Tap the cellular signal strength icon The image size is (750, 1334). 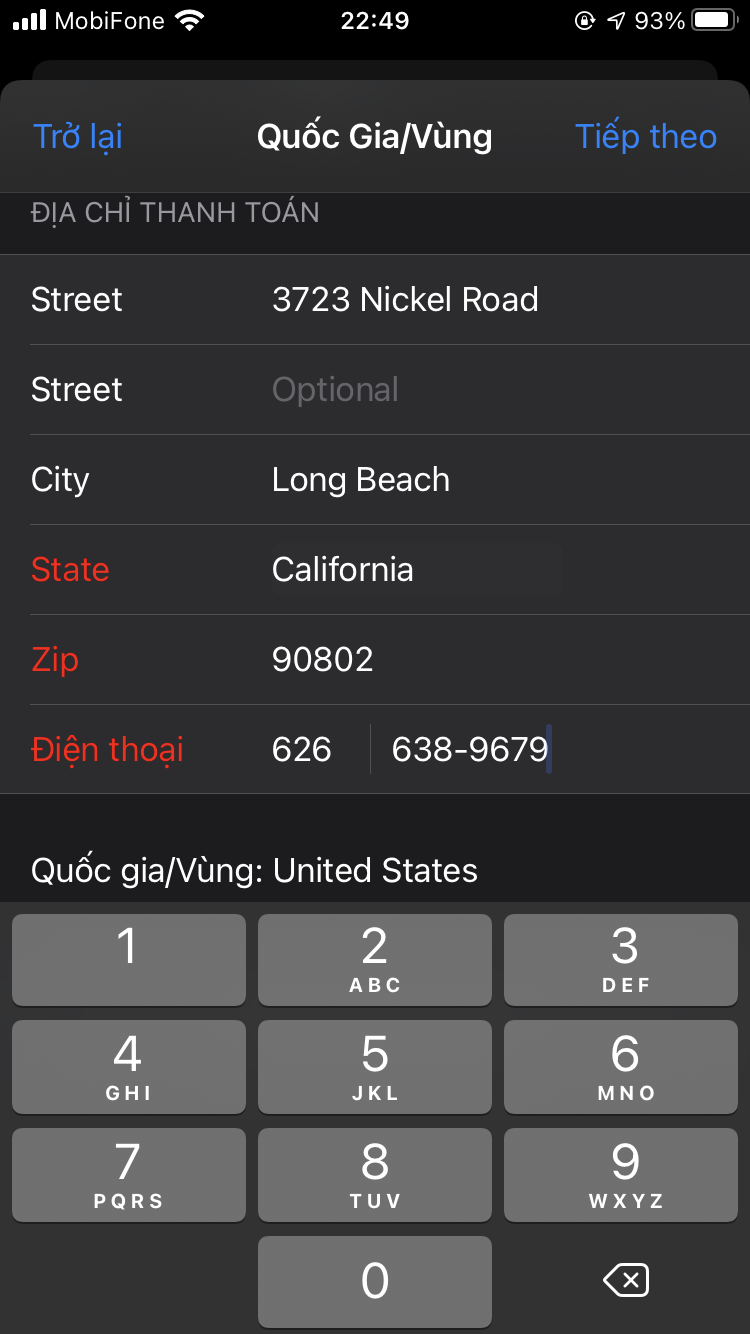click(29, 18)
